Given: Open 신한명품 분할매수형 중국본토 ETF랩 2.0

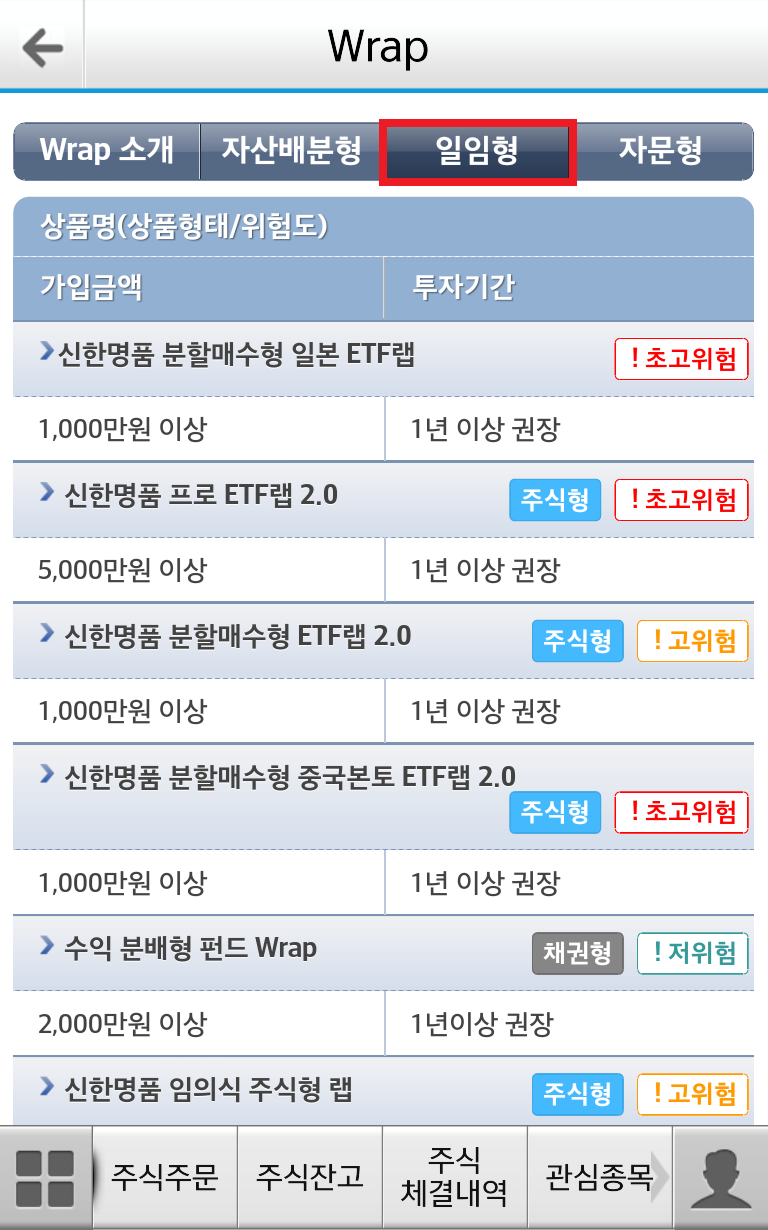Looking at the screenshot, I should pos(290,776).
